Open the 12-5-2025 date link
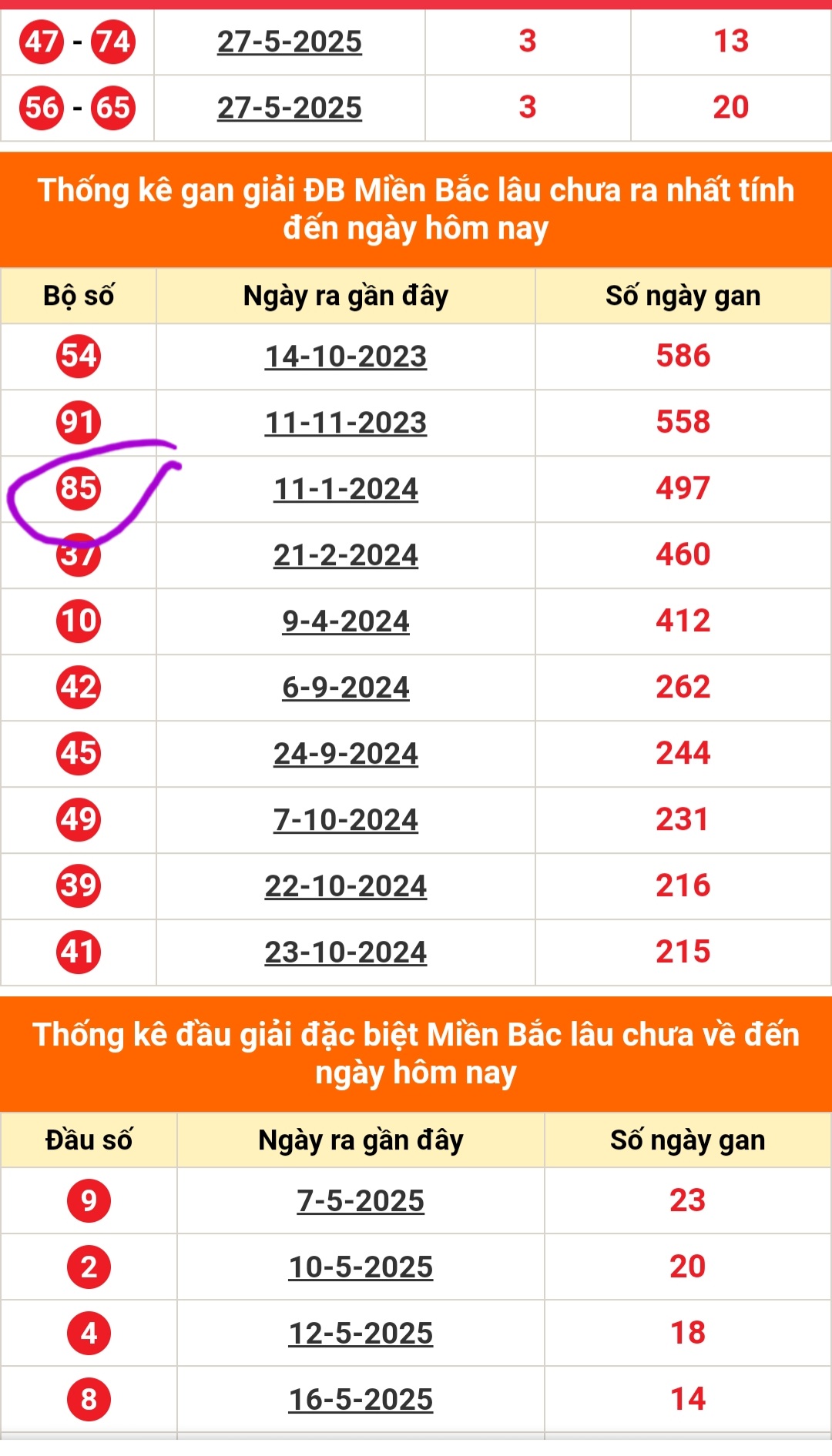Screen dimensions: 832x1456 361,1334
